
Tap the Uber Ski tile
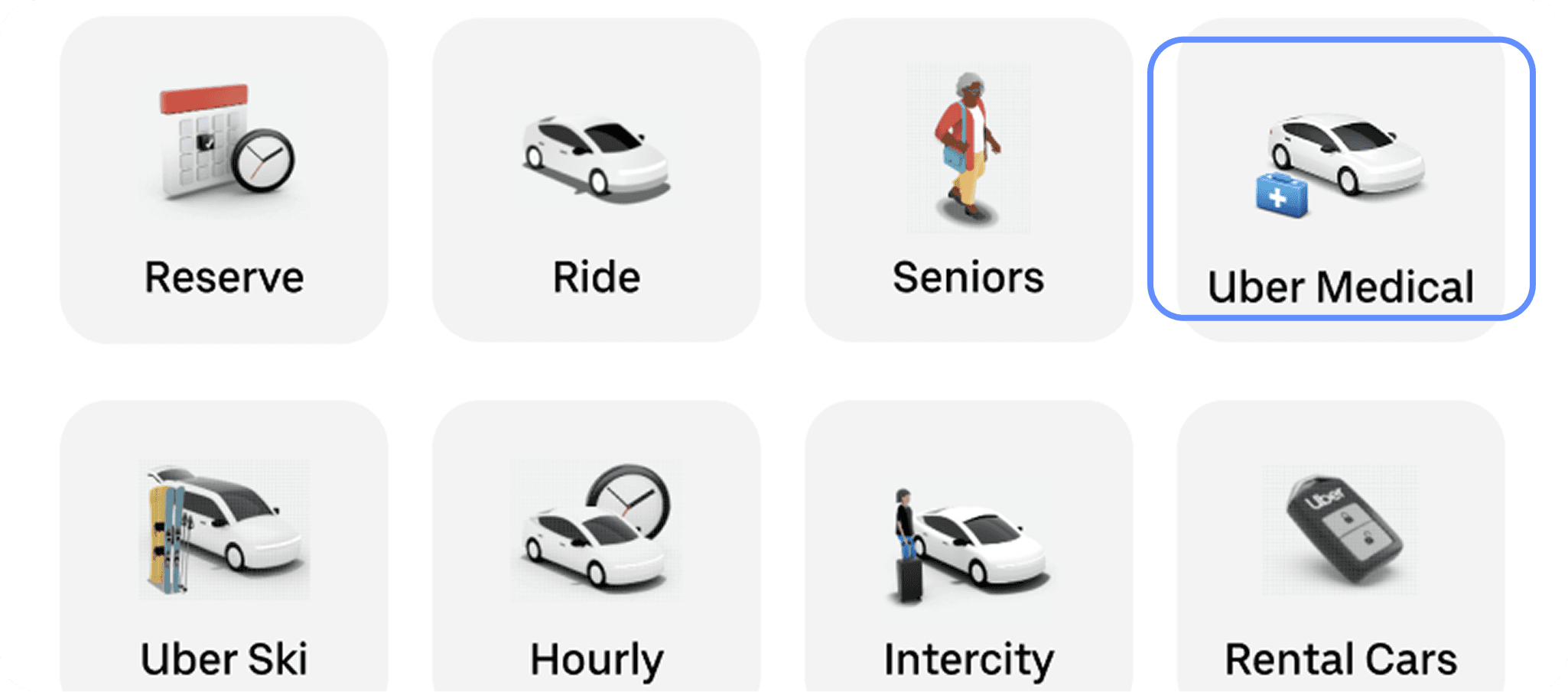click(x=224, y=546)
